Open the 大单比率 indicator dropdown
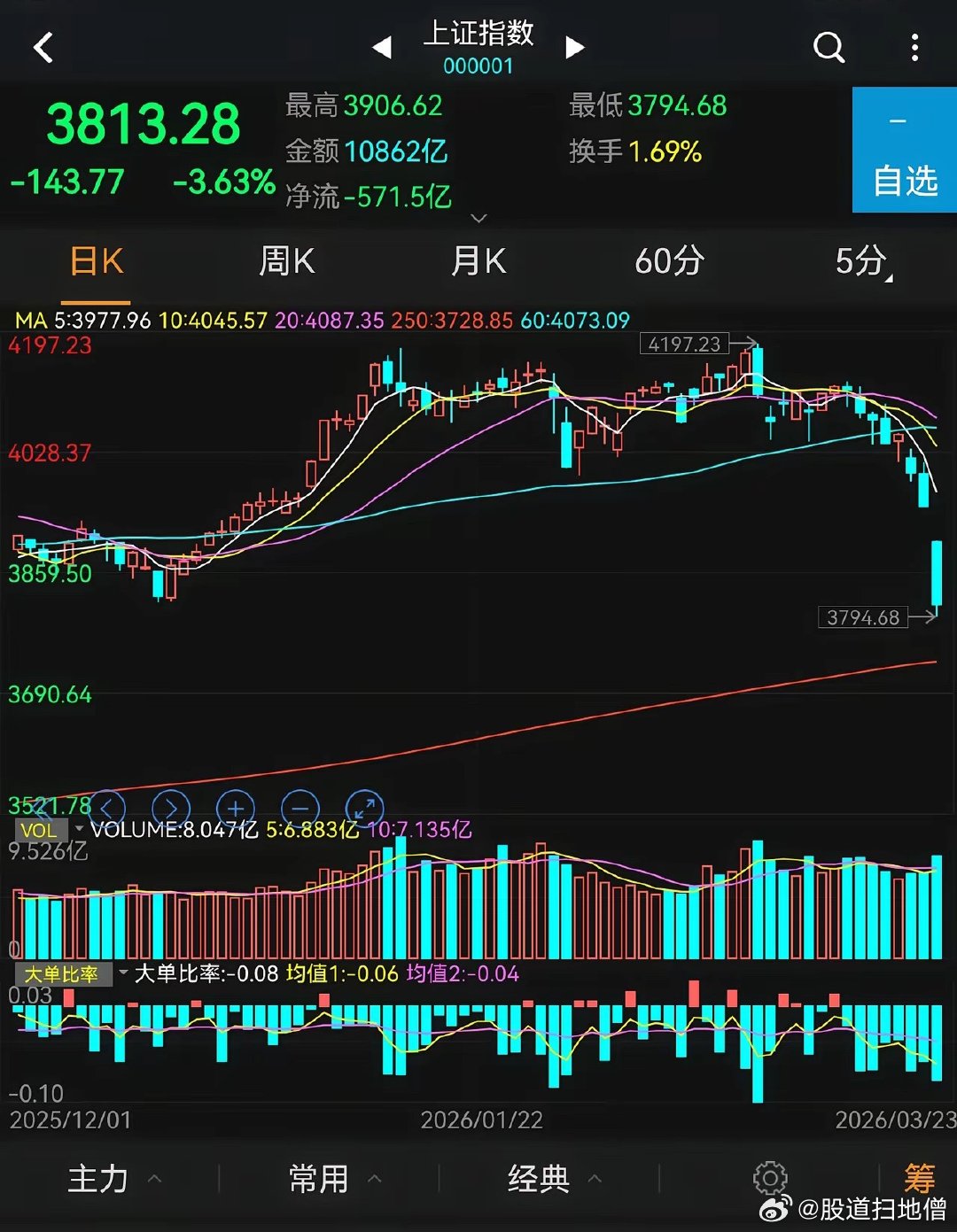The height and width of the screenshot is (1232, 957). [x=63, y=973]
